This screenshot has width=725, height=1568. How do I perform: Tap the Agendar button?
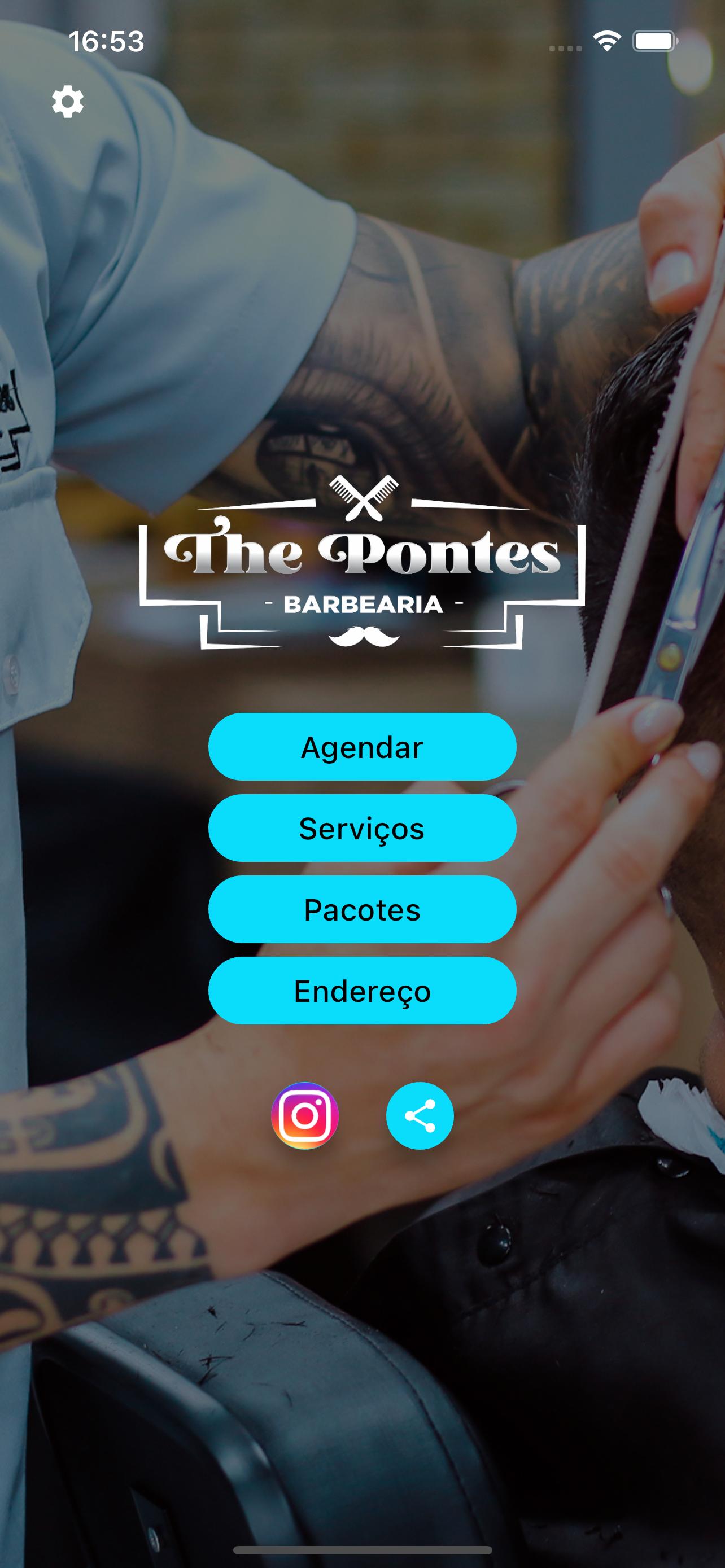362,746
